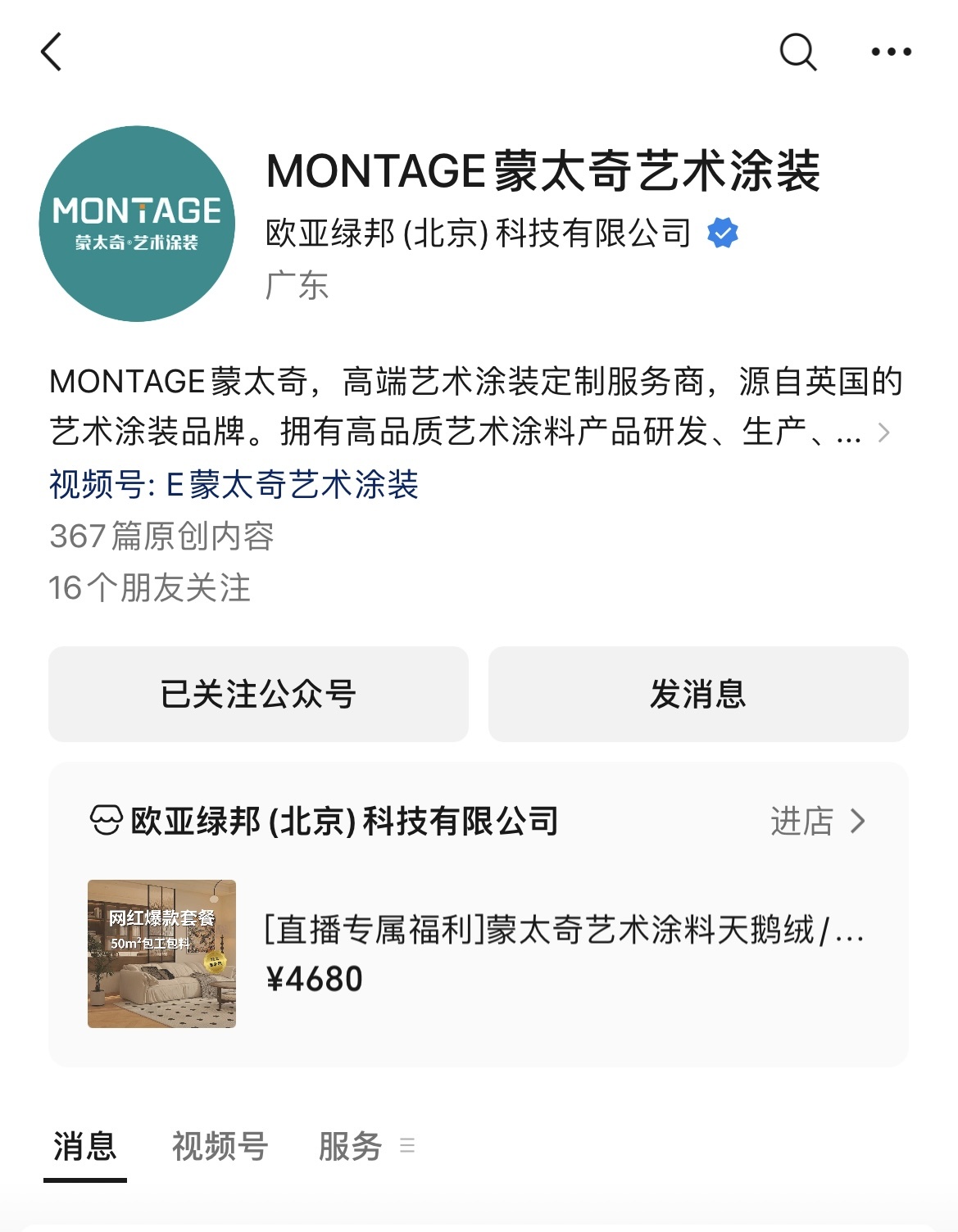Viewport: 958px width, 1232px height.
Task: Tap the 已关注公众号 button
Action: pyautogui.click(x=258, y=694)
